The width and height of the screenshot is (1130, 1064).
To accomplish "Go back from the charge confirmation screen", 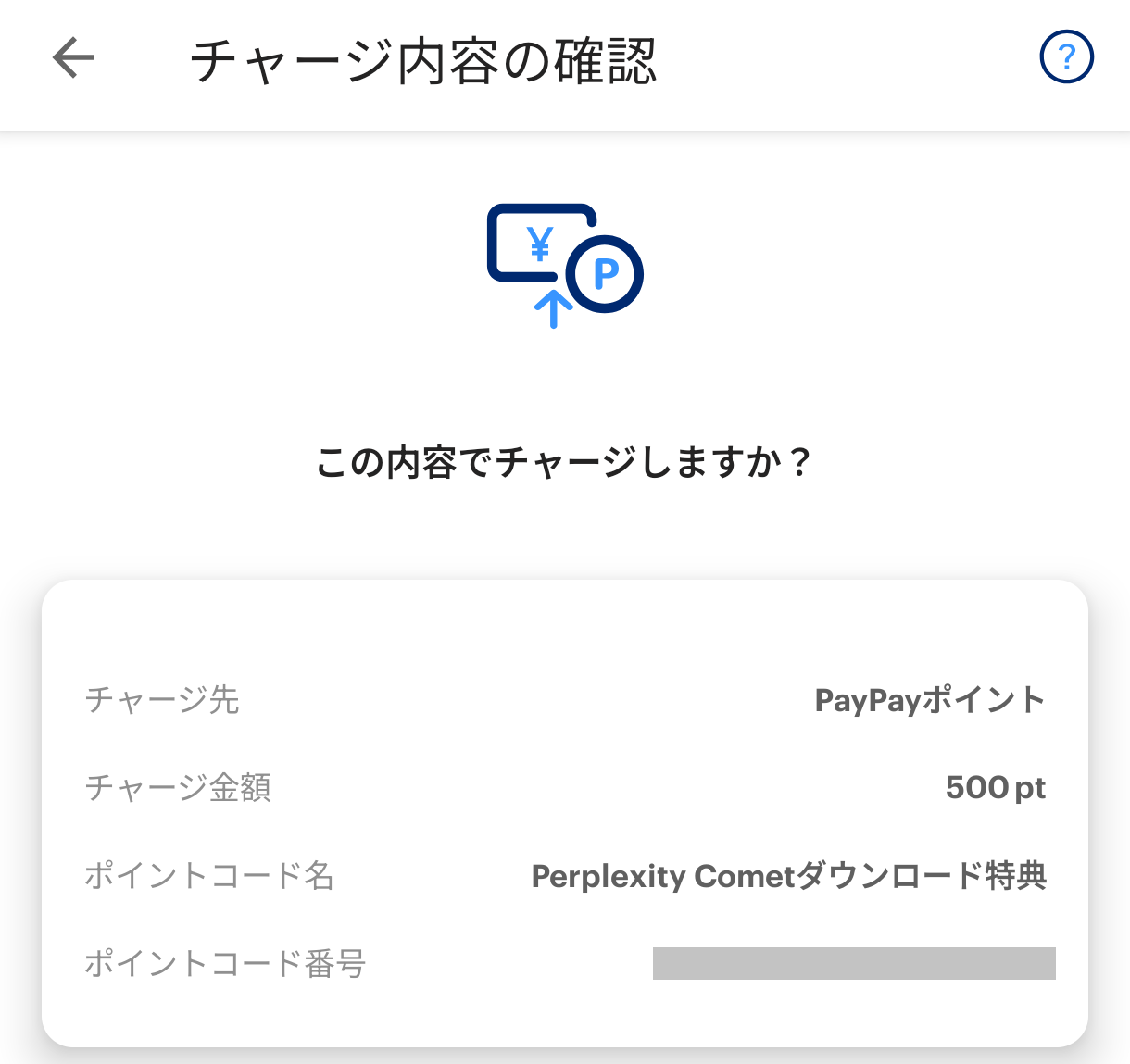I will click(74, 58).
